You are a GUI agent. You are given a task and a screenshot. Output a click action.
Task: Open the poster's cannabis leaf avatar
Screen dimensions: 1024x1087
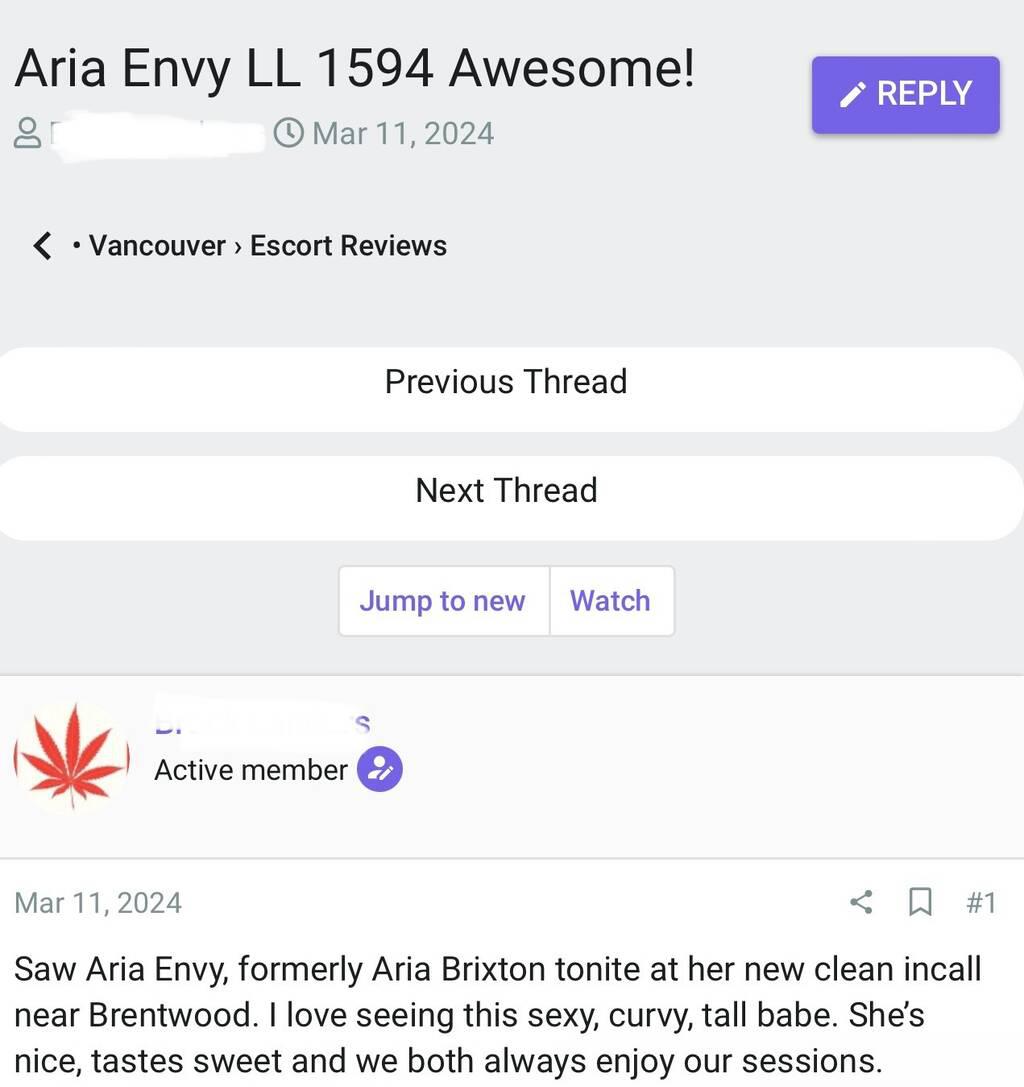click(73, 757)
